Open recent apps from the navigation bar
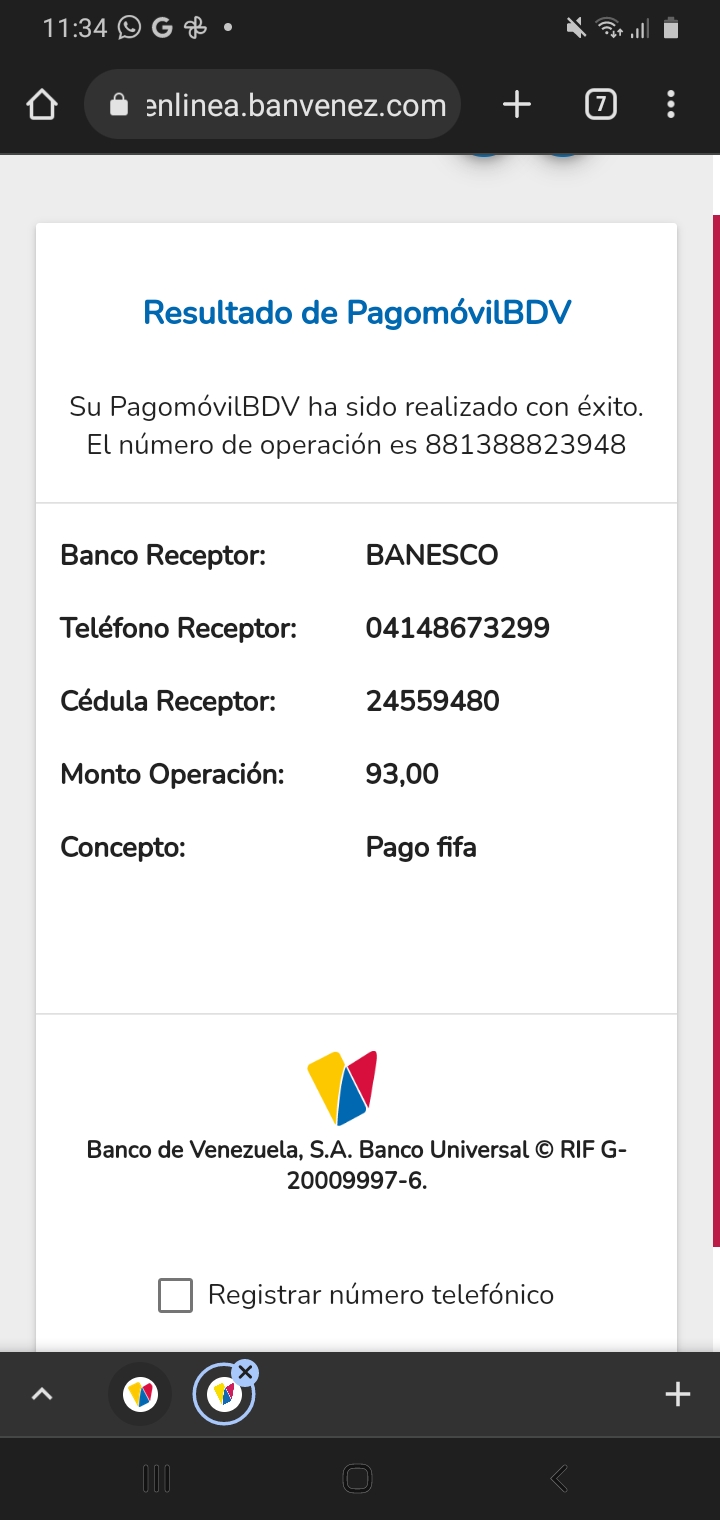Image resolution: width=720 pixels, height=1520 pixels. click(157, 1478)
